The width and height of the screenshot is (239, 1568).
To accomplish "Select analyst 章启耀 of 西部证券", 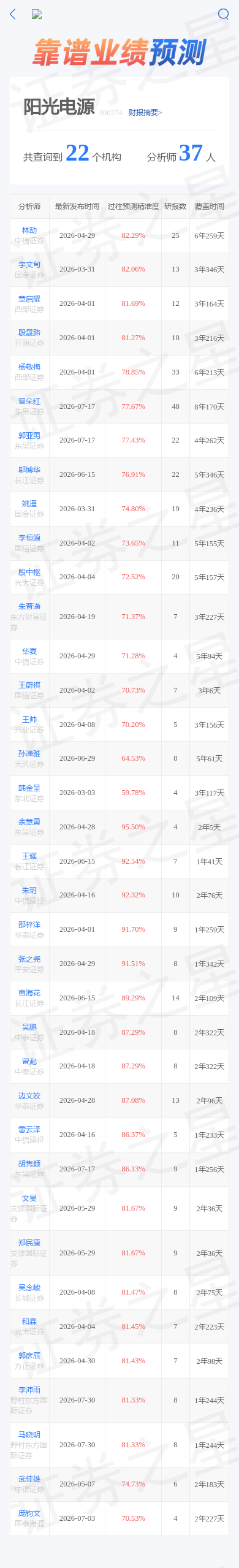I will click(29, 299).
